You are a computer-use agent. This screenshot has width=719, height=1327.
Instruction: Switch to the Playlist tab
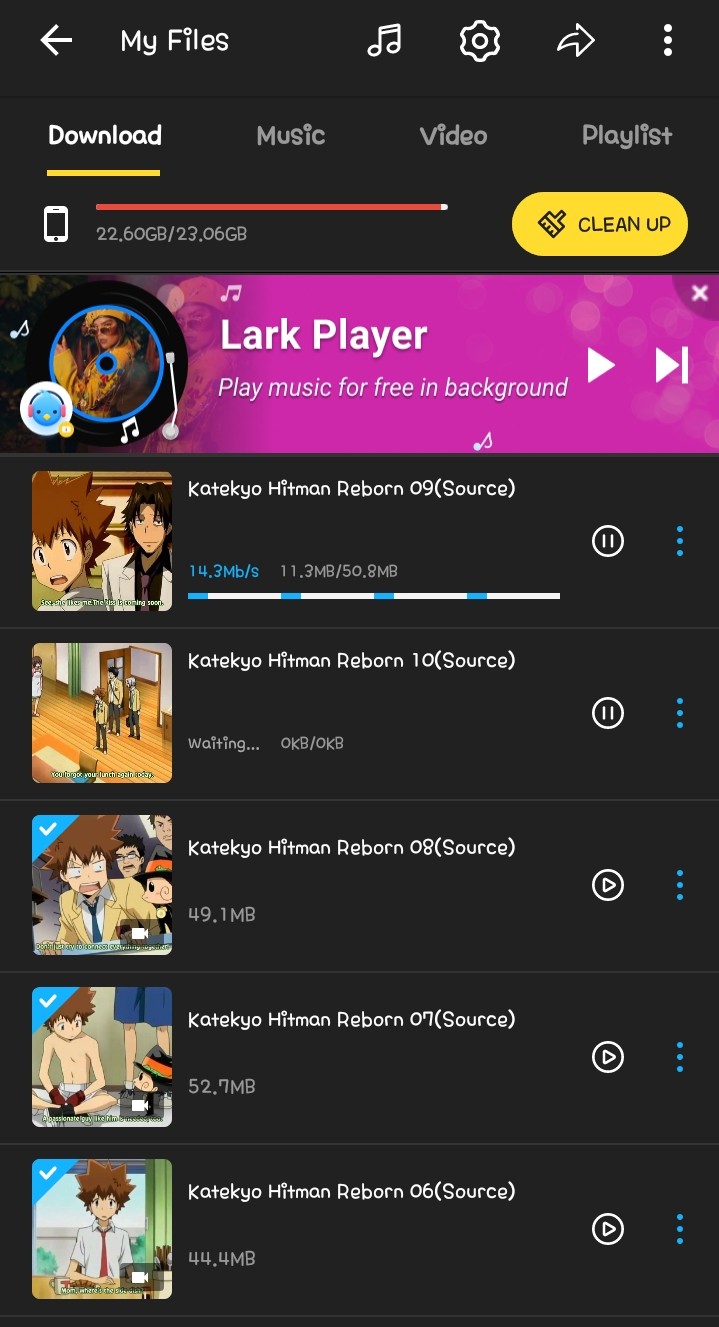(x=627, y=136)
